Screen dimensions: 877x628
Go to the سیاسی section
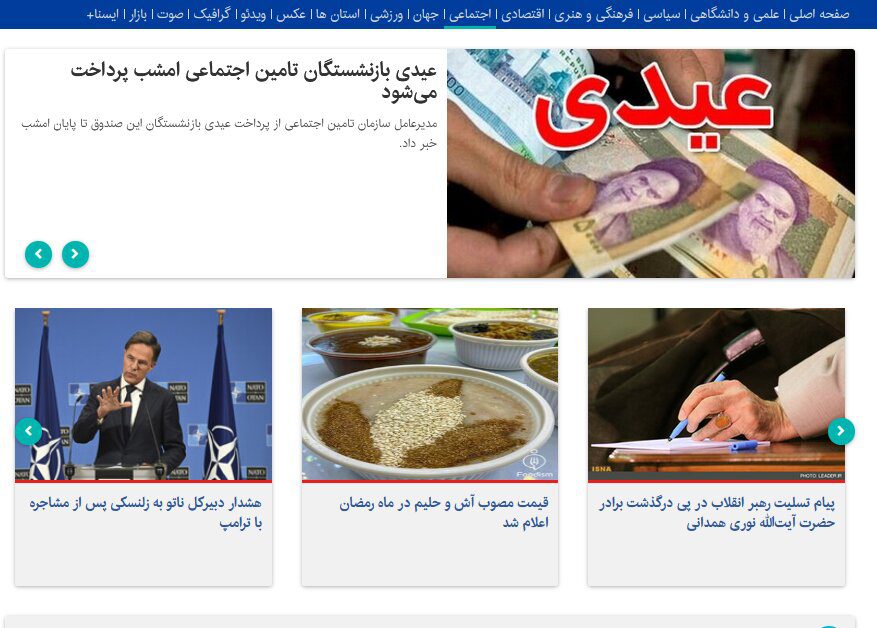pyautogui.click(x=660, y=14)
